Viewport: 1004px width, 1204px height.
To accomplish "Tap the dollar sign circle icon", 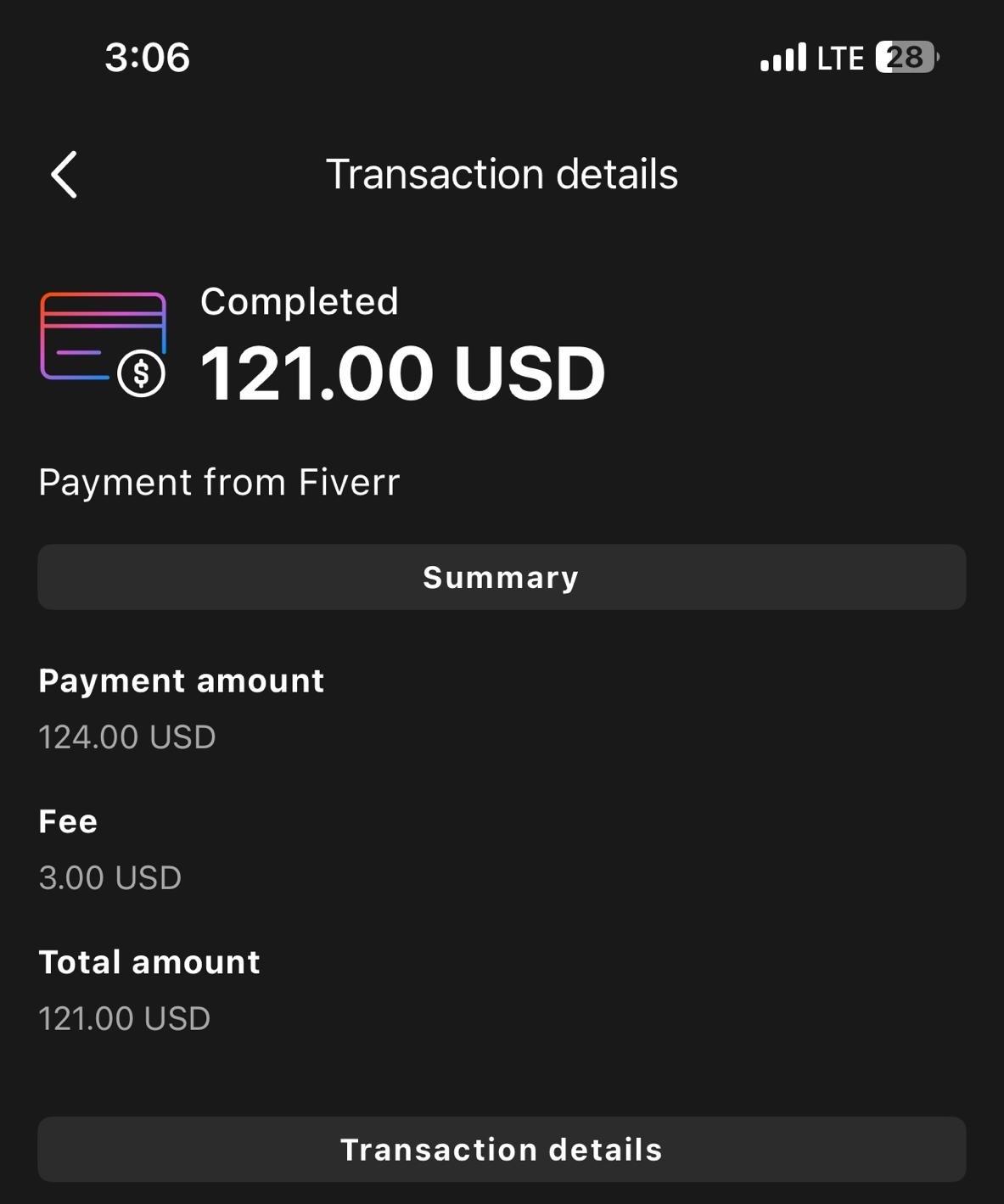I will click(141, 373).
